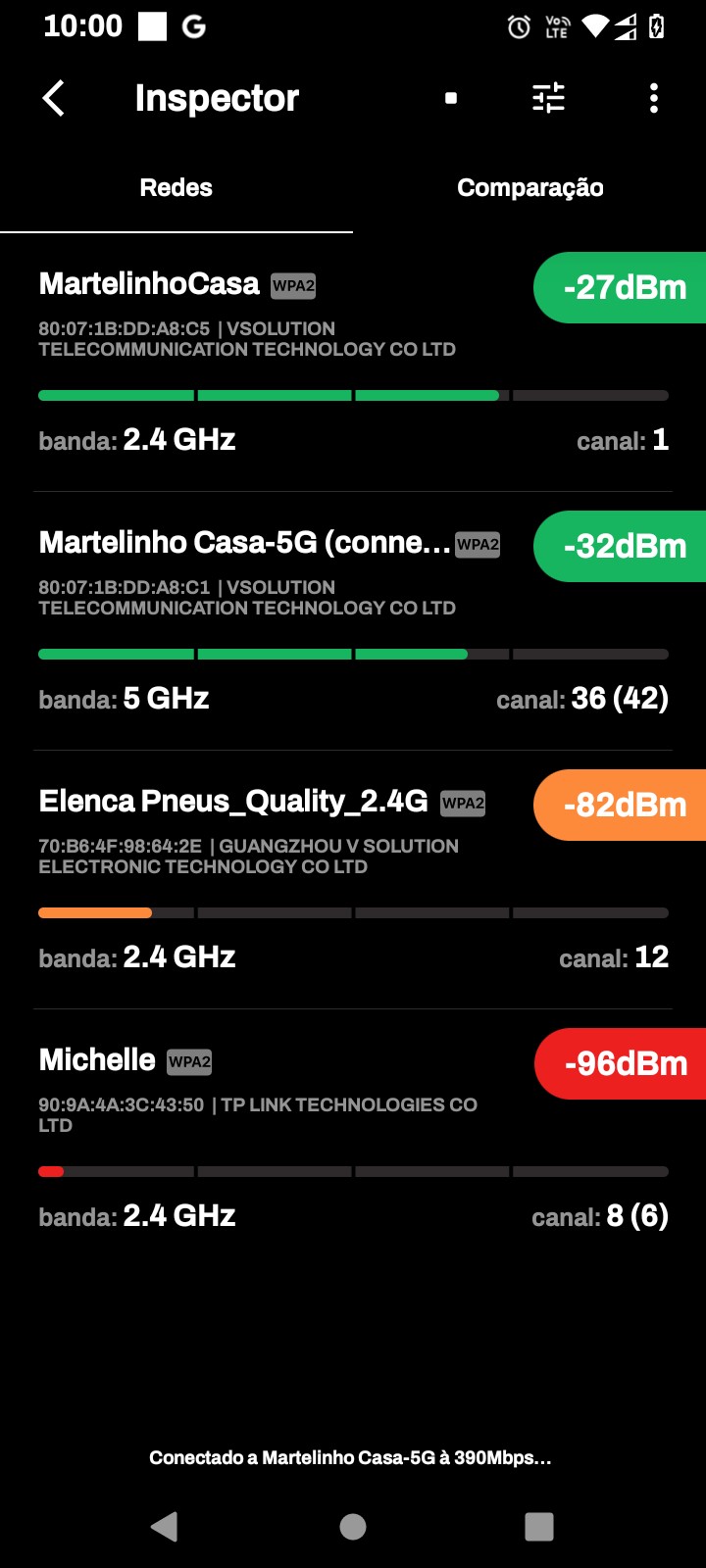View Elenca Pneus_Quality_2.4G network details
The width and height of the screenshot is (706, 1568).
pos(294,880)
